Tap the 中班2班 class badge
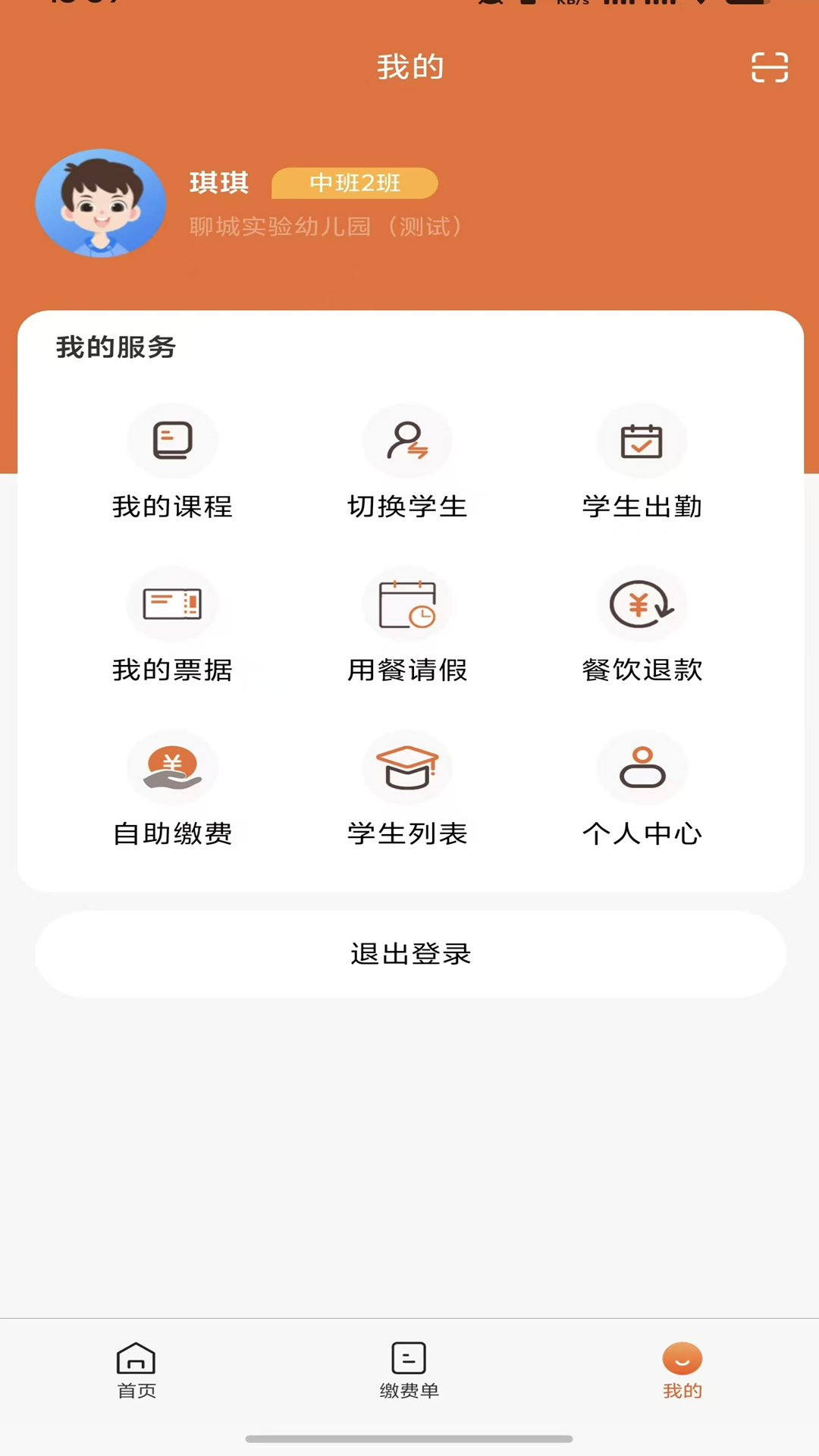The height and width of the screenshot is (1456, 819). [354, 184]
